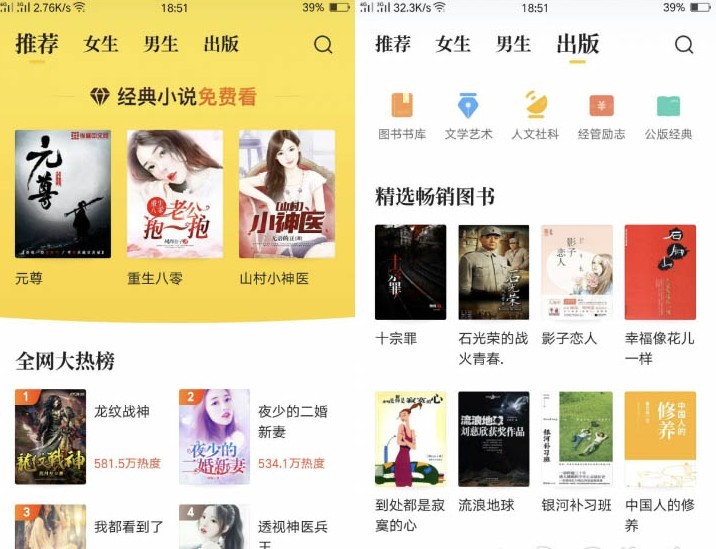Open the book 幸福像花儿一样
The image size is (716, 549).
[x=659, y=272]
